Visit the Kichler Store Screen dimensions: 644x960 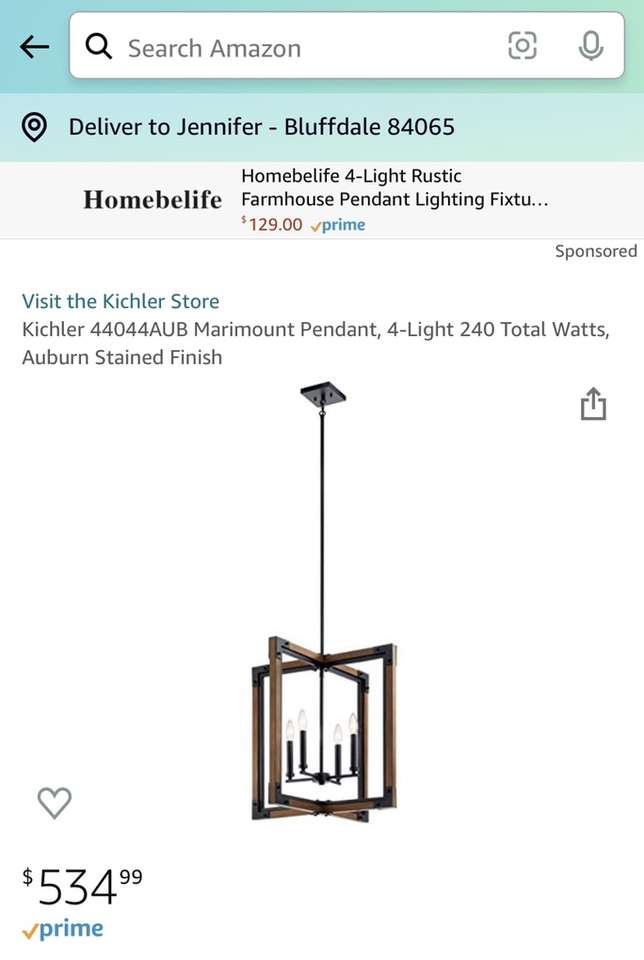(120, 301)
